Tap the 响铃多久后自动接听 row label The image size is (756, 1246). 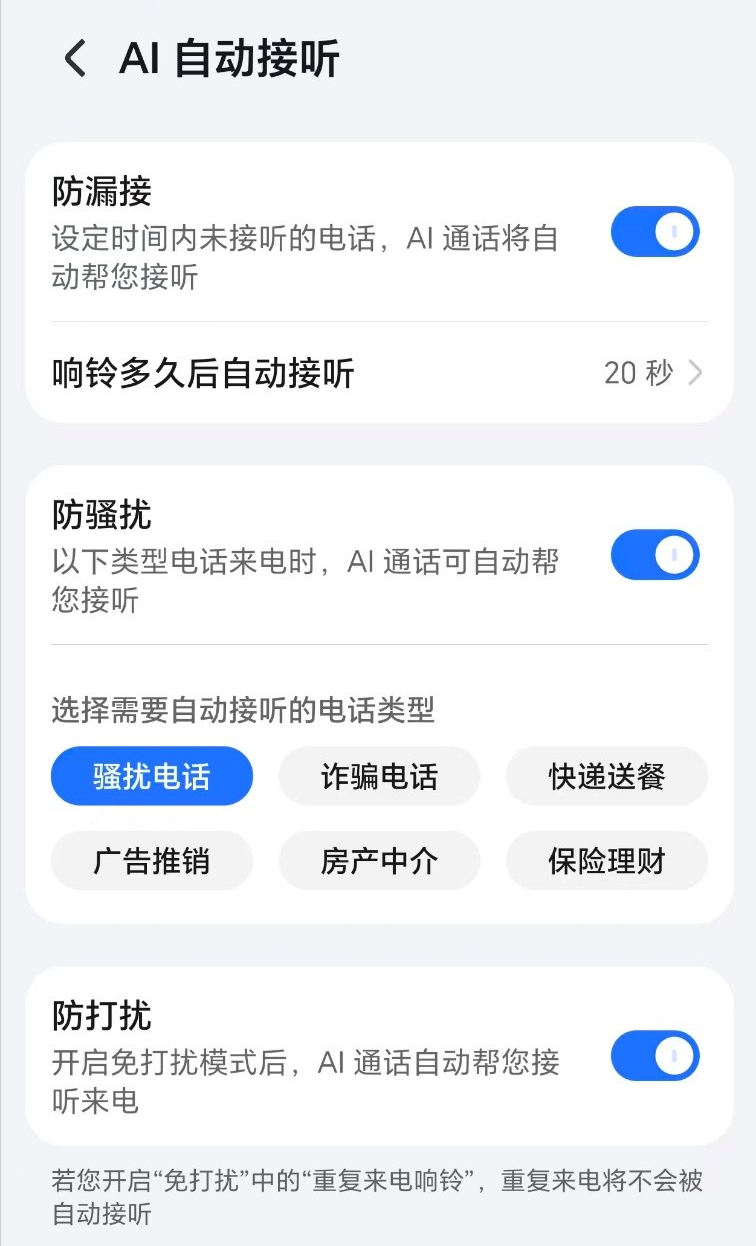(x=201, y=372)
